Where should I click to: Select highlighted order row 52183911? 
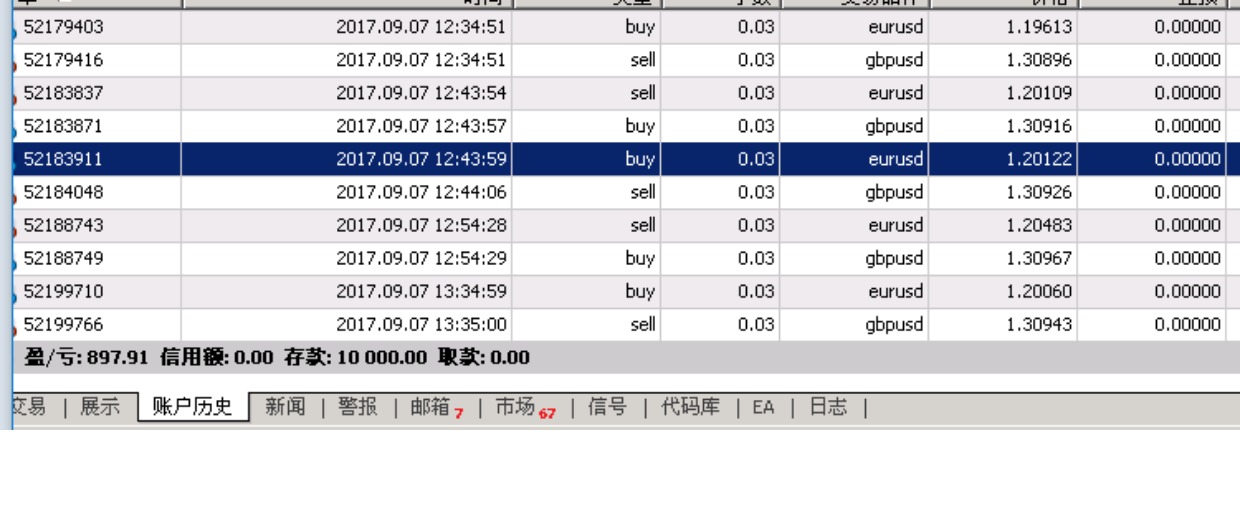(626, 159)
